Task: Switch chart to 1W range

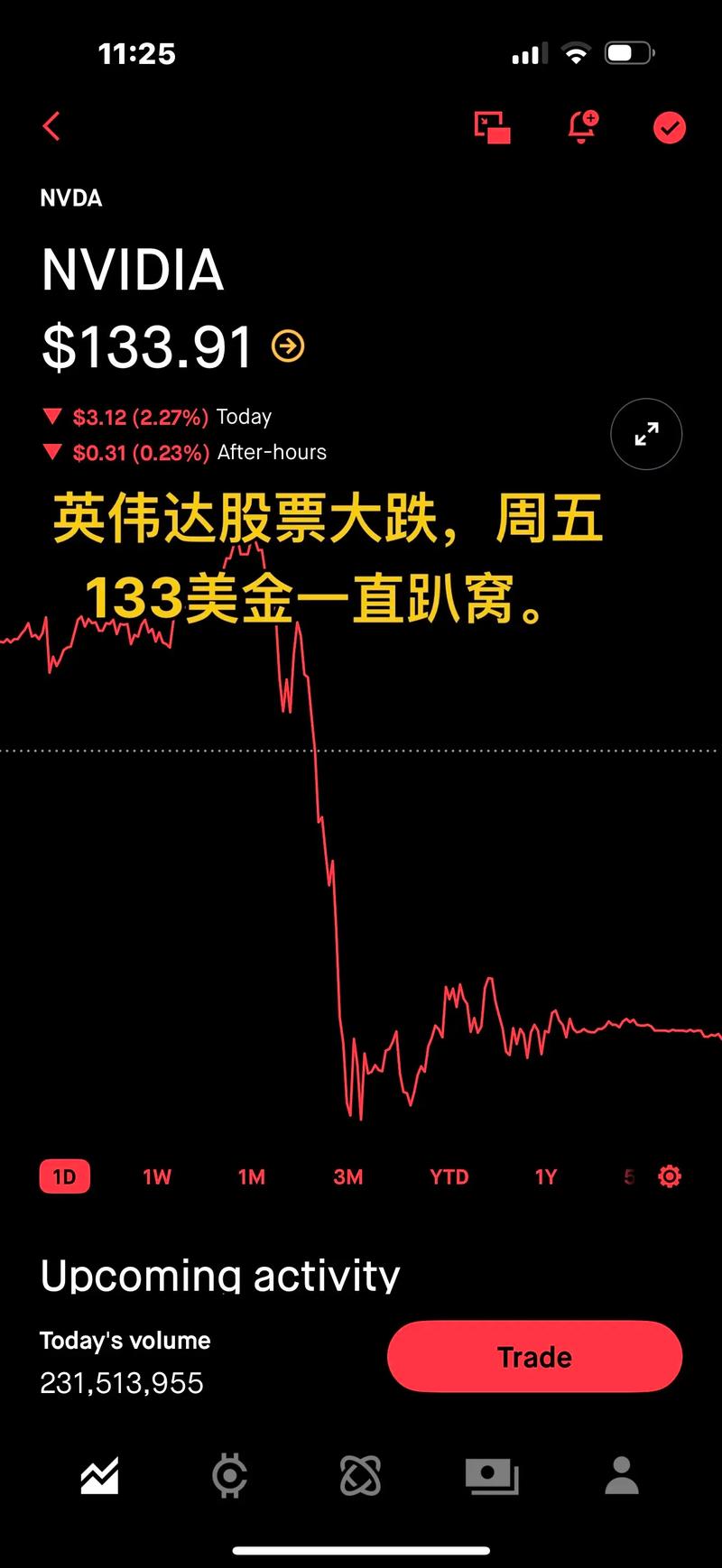Action: point(157,1176)
